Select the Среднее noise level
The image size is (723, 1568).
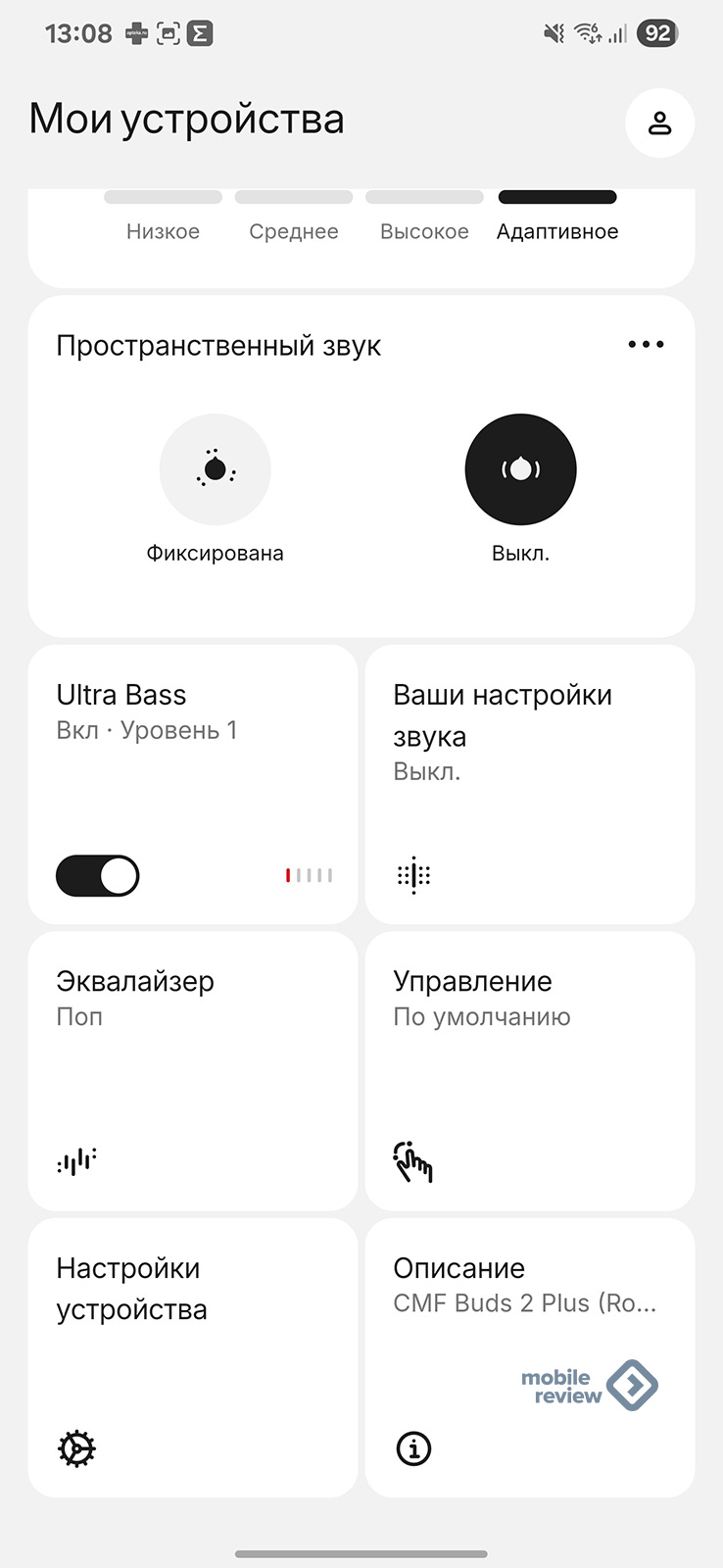click(x=293, y=218)
